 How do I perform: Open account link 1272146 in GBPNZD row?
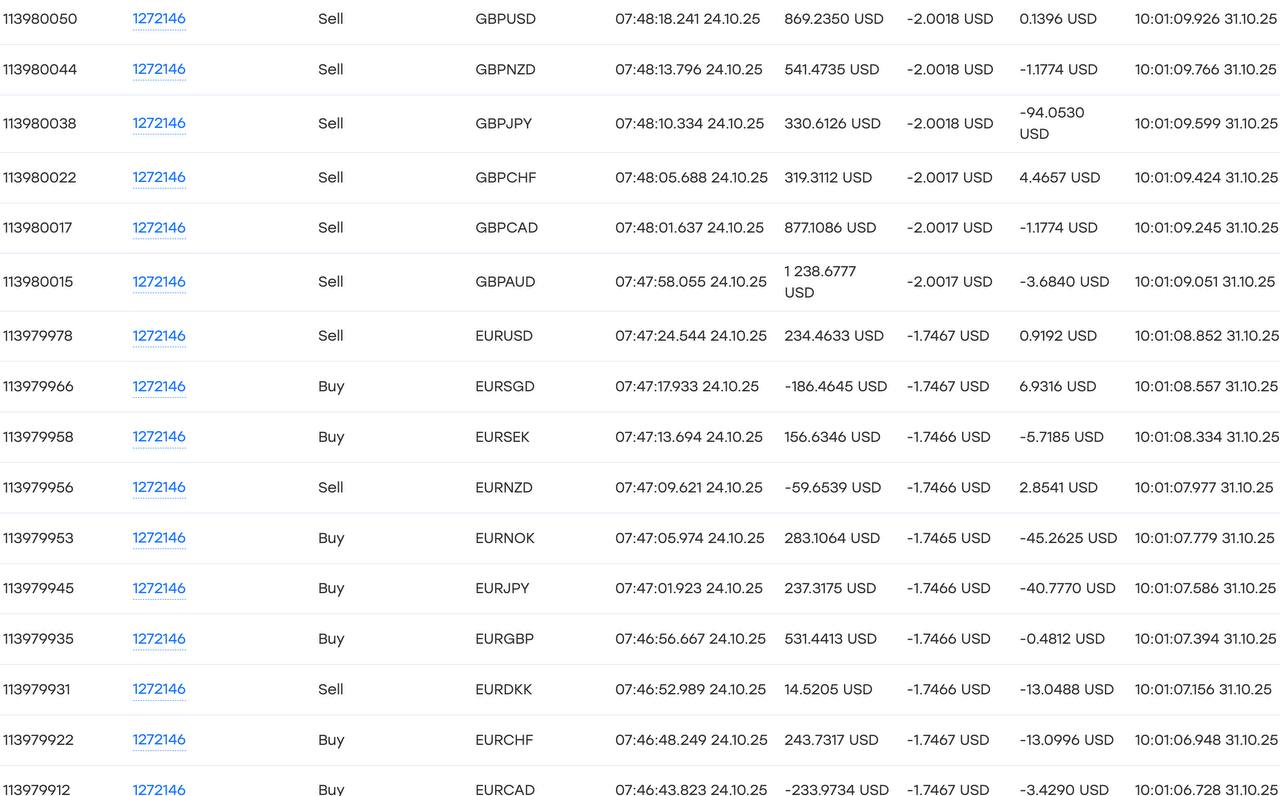[159, 69]
